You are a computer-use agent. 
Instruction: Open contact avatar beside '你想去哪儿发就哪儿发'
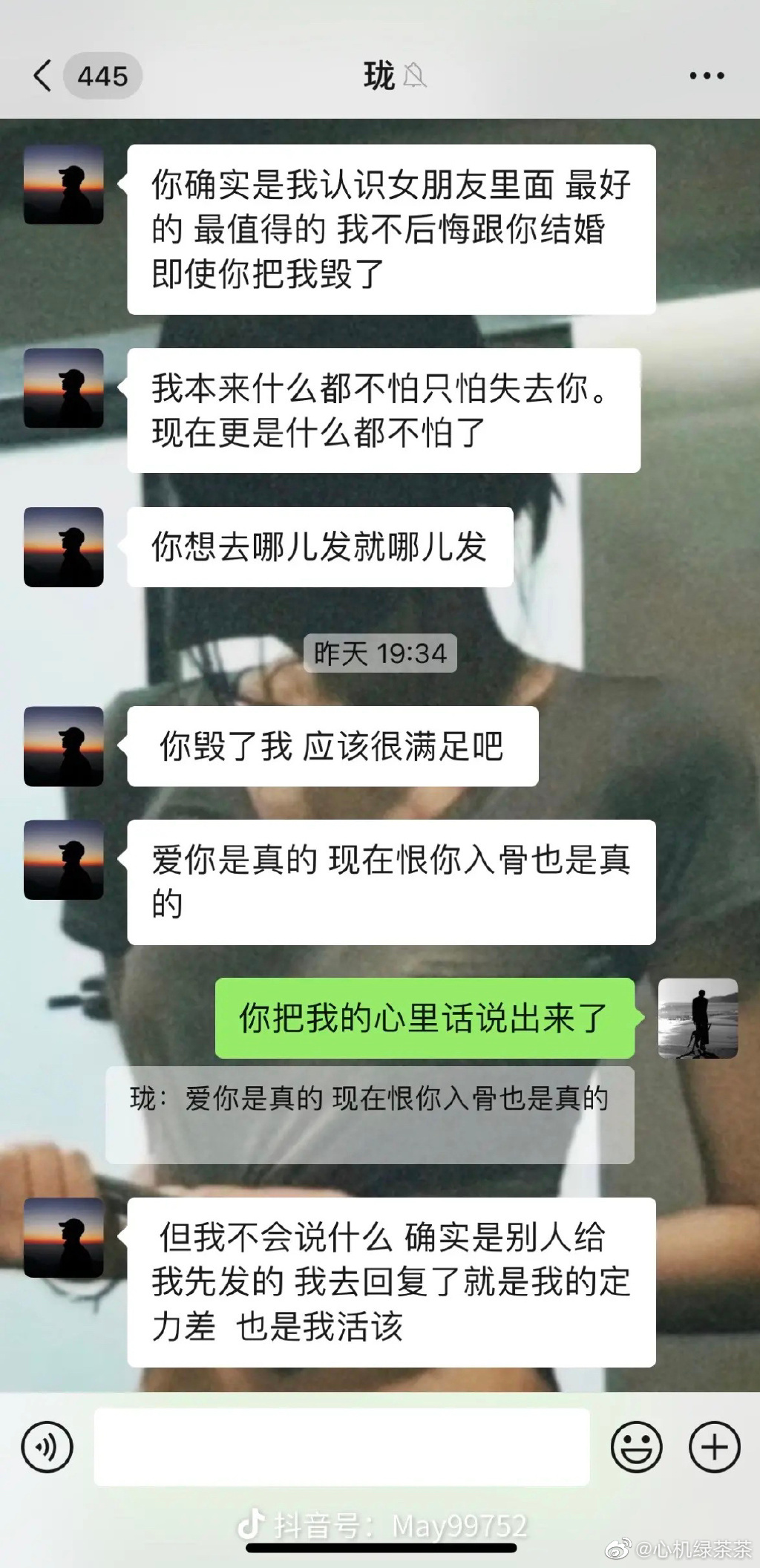[x=64, y=547]
